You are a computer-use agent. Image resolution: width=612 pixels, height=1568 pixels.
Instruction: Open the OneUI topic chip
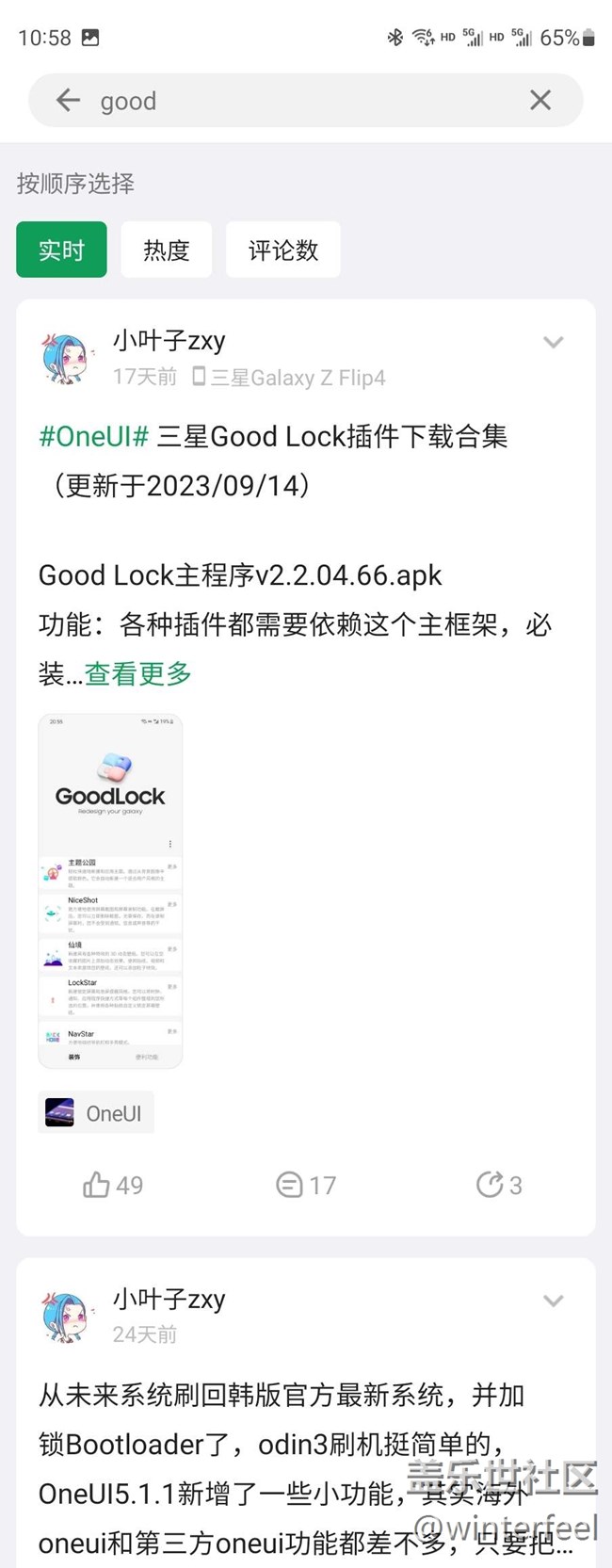(96, 1113)
